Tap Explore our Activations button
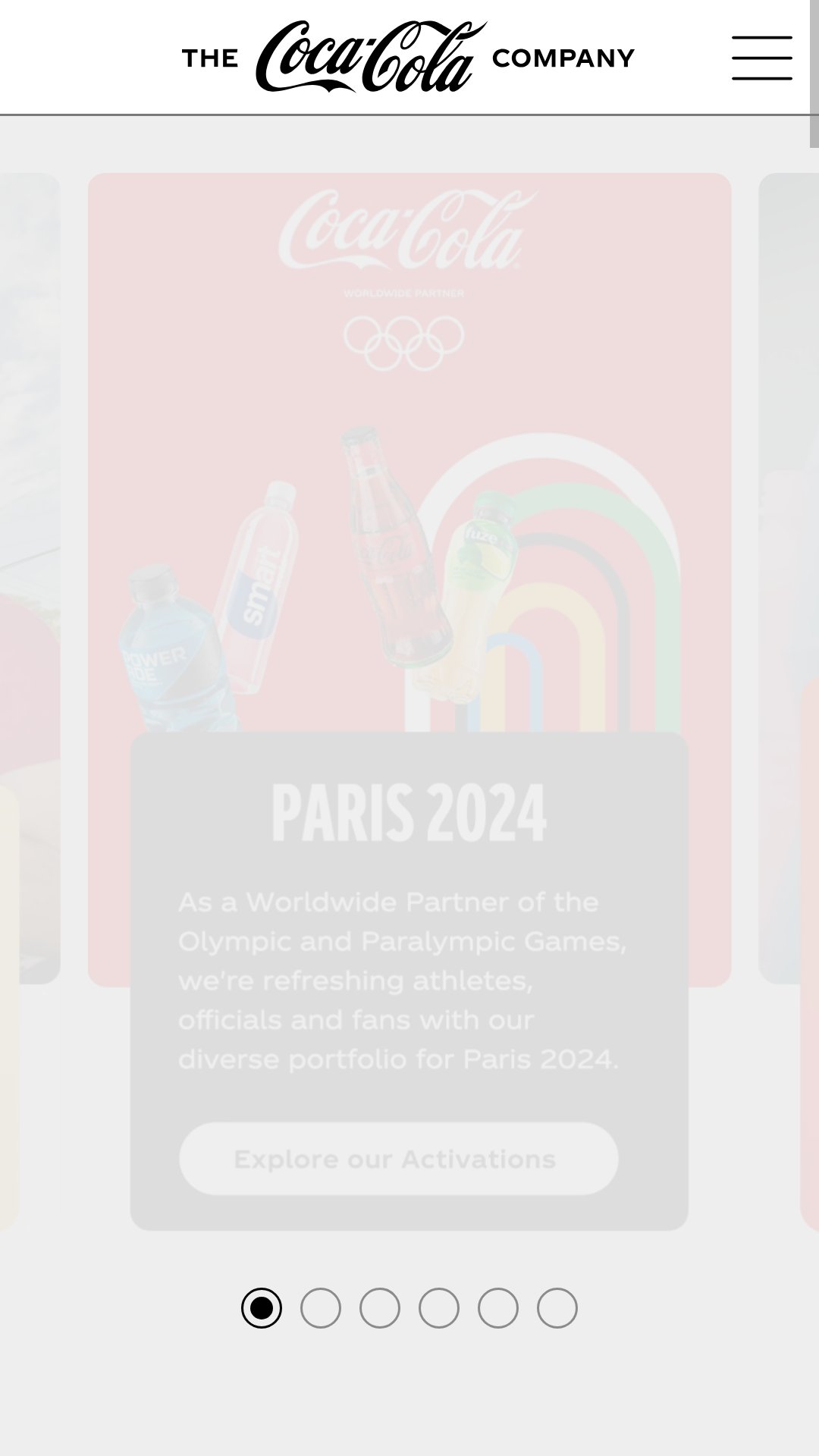 coord(399,1159)
